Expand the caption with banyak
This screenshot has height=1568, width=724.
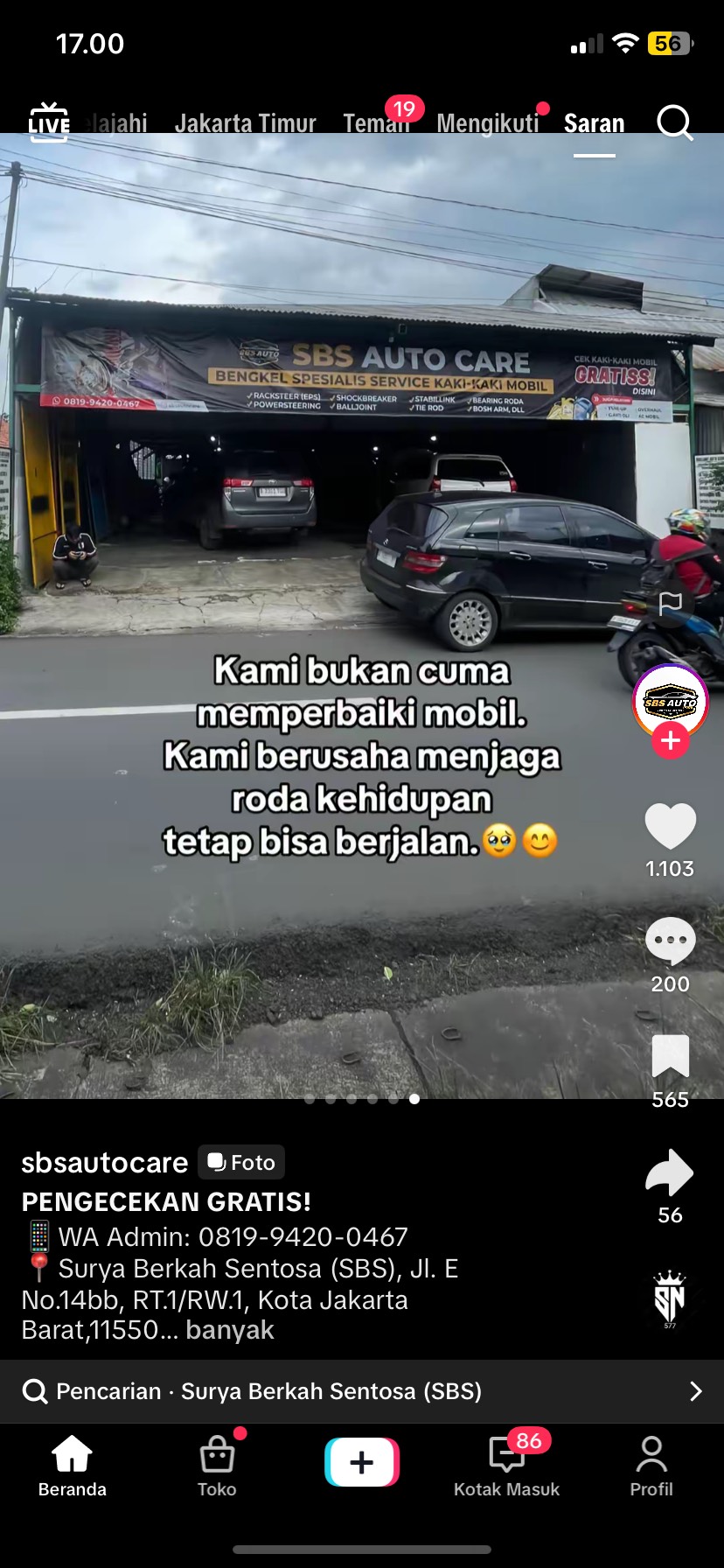pos(230,1330)
